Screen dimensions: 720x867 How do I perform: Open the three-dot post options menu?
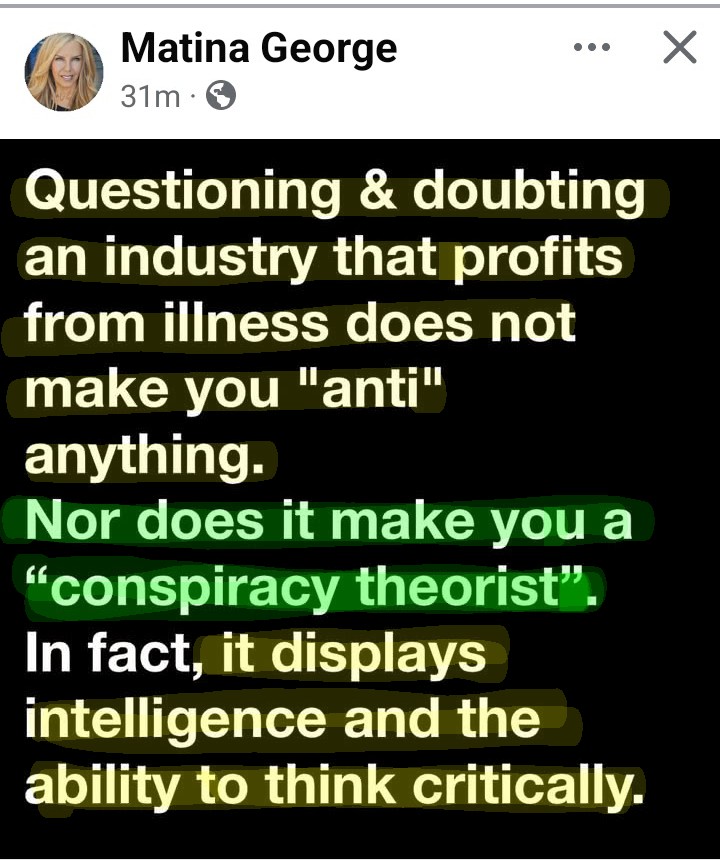pos(591,47)
